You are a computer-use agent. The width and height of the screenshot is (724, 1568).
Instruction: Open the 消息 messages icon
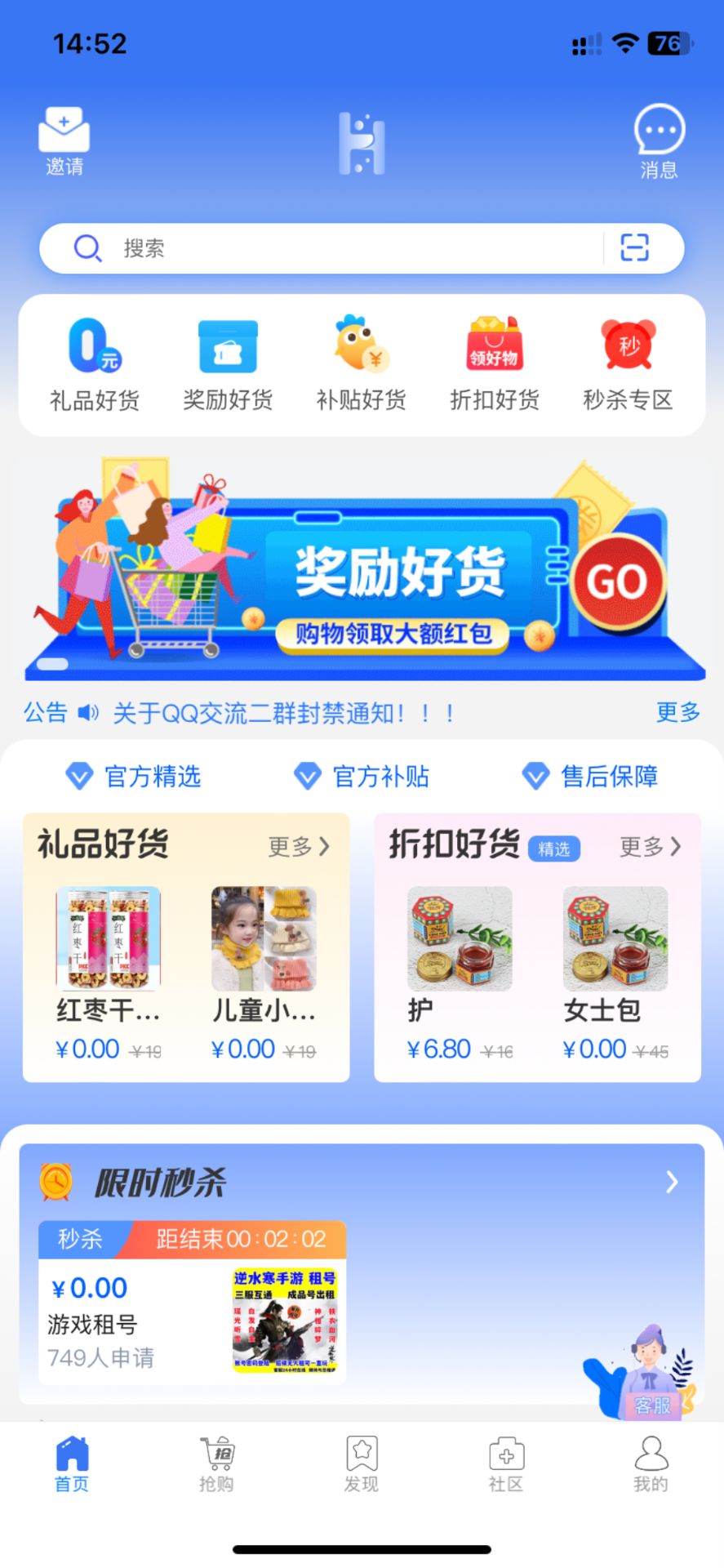(x=659, y=140)
